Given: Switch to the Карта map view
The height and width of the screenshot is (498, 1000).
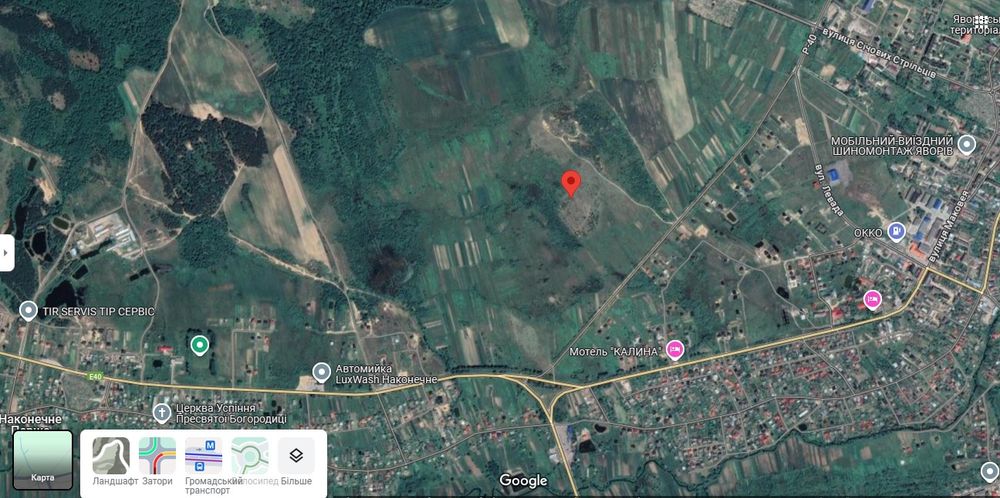Looking at the screenshot, I should [42, 460].
